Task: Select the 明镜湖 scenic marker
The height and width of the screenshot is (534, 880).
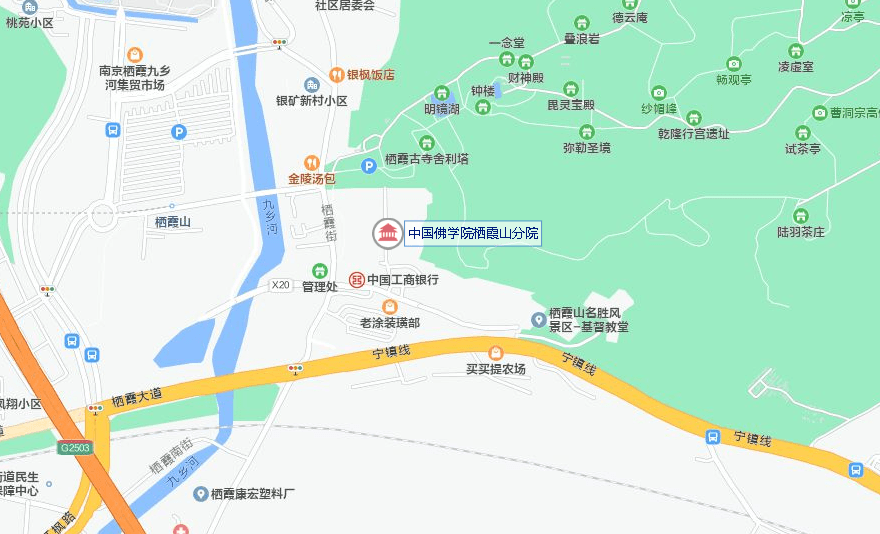Action: point(441,93)
